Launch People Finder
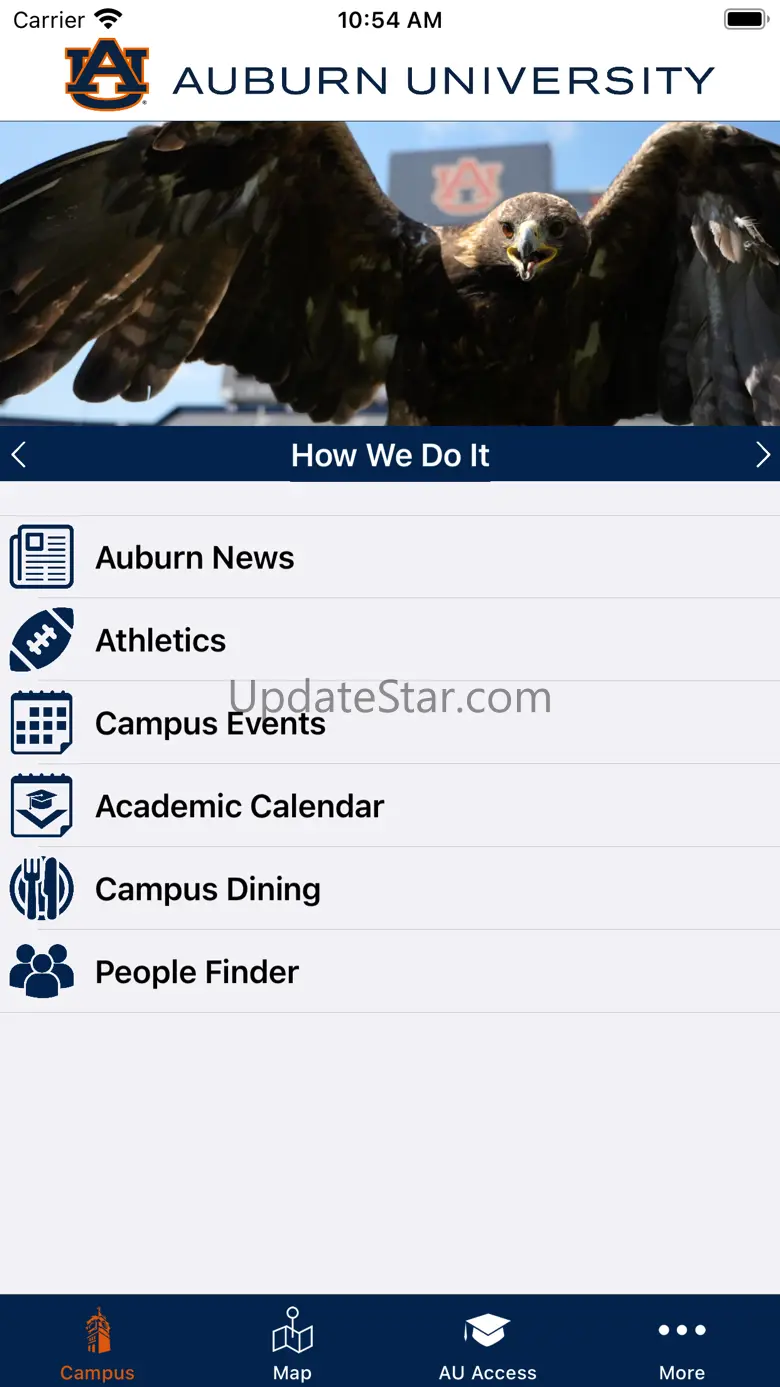Screen dimensions: 780x1387 (x=390, y=972)
